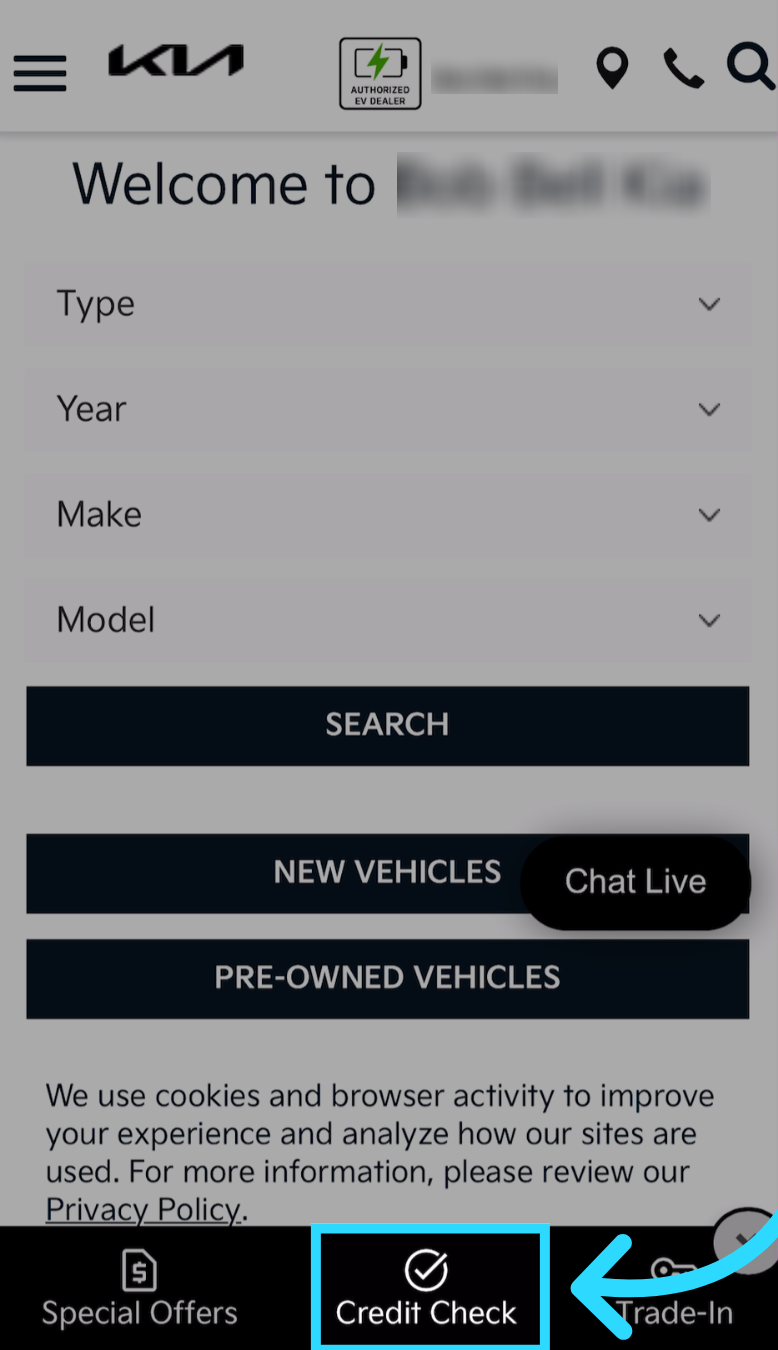
Task: View PRE-OWNED VEHICLES
Action: coord(387,978)
